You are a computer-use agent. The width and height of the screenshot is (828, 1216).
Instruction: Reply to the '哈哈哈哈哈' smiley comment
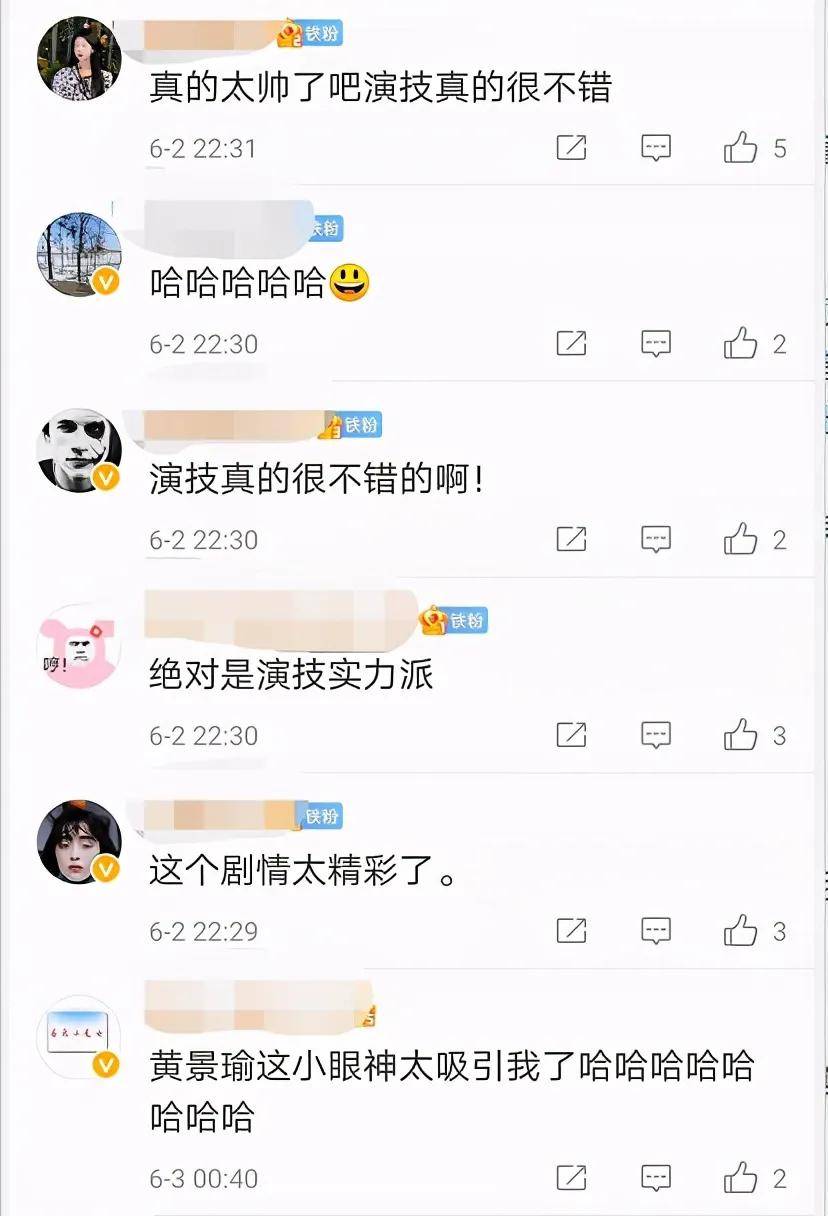point(655,345)
